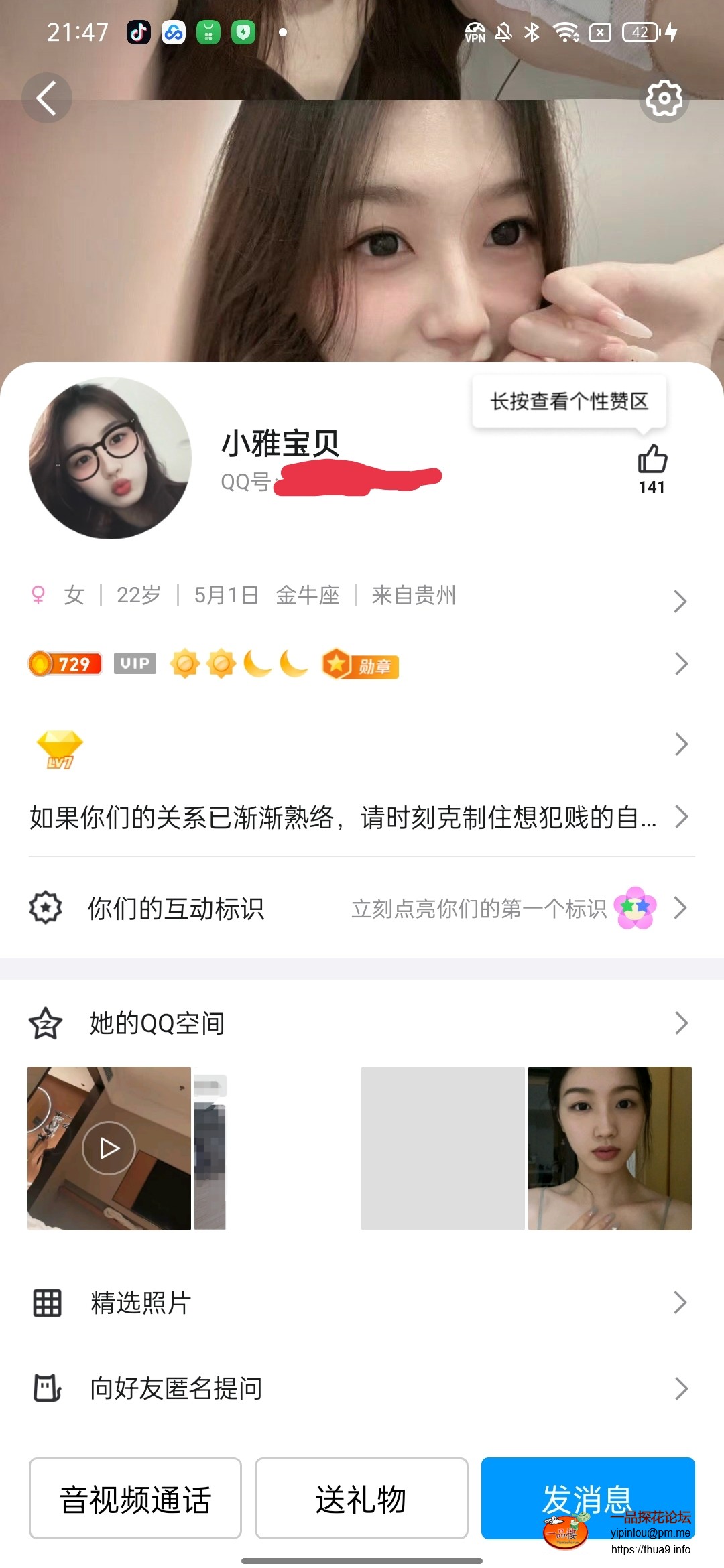Open 精选照片

[x=362, y=1303]
